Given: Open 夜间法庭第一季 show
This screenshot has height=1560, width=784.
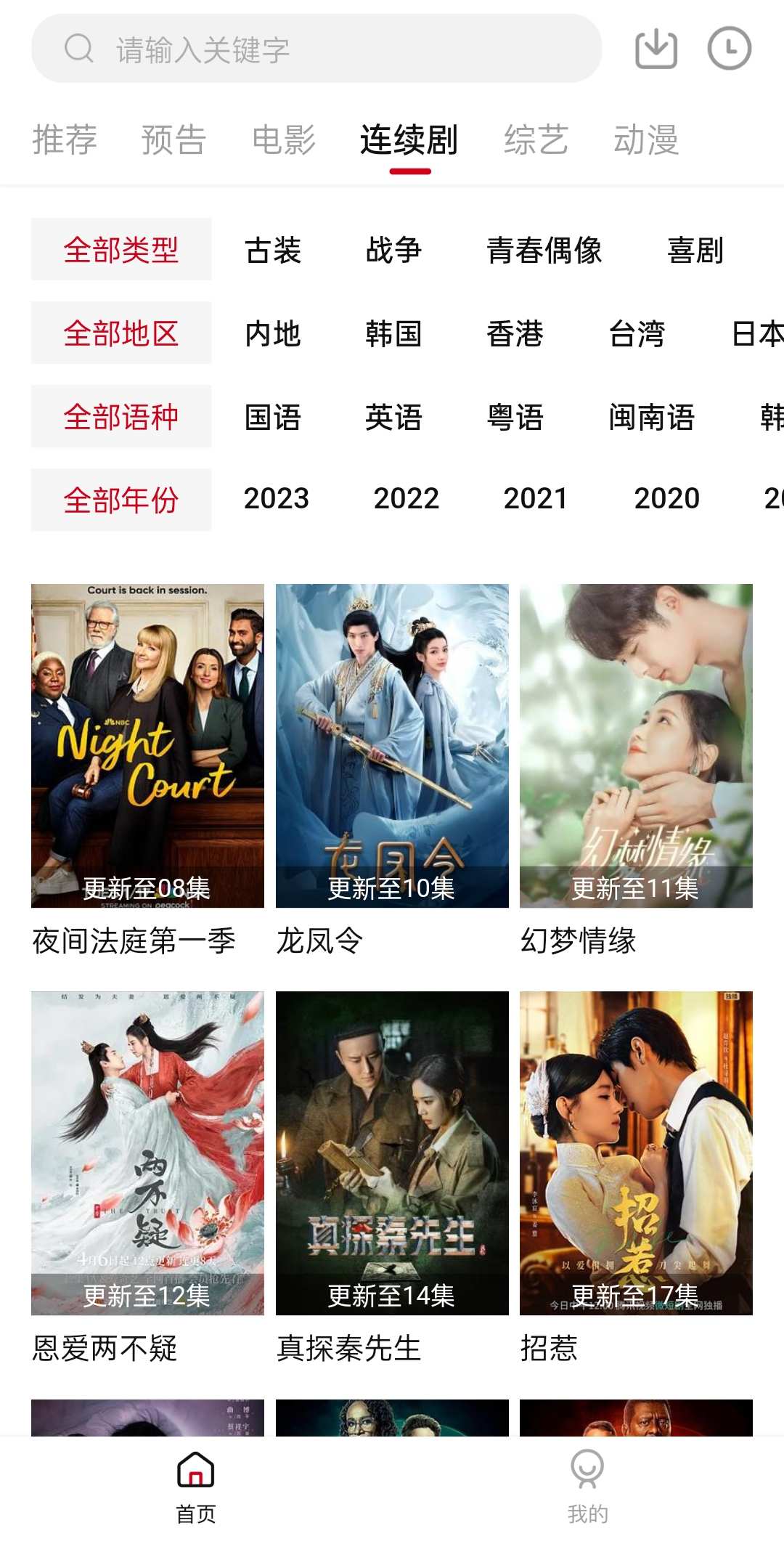Looking at the screenshot, I should click(147, 770).
